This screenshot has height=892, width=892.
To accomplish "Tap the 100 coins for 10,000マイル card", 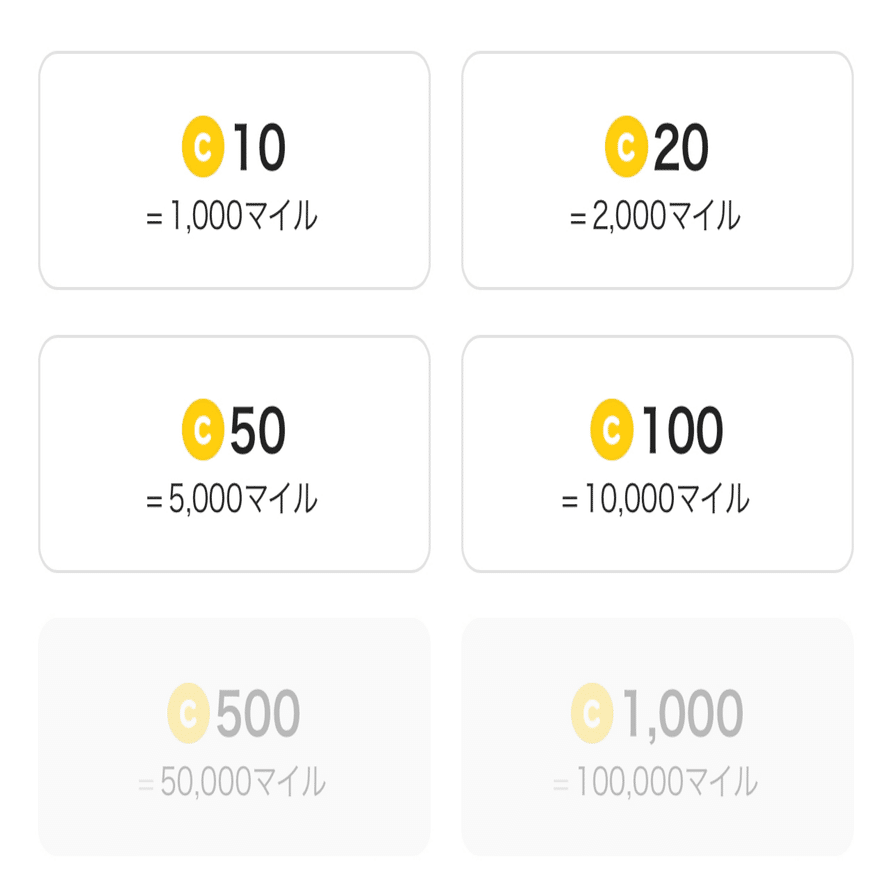I will pos(657,454).
